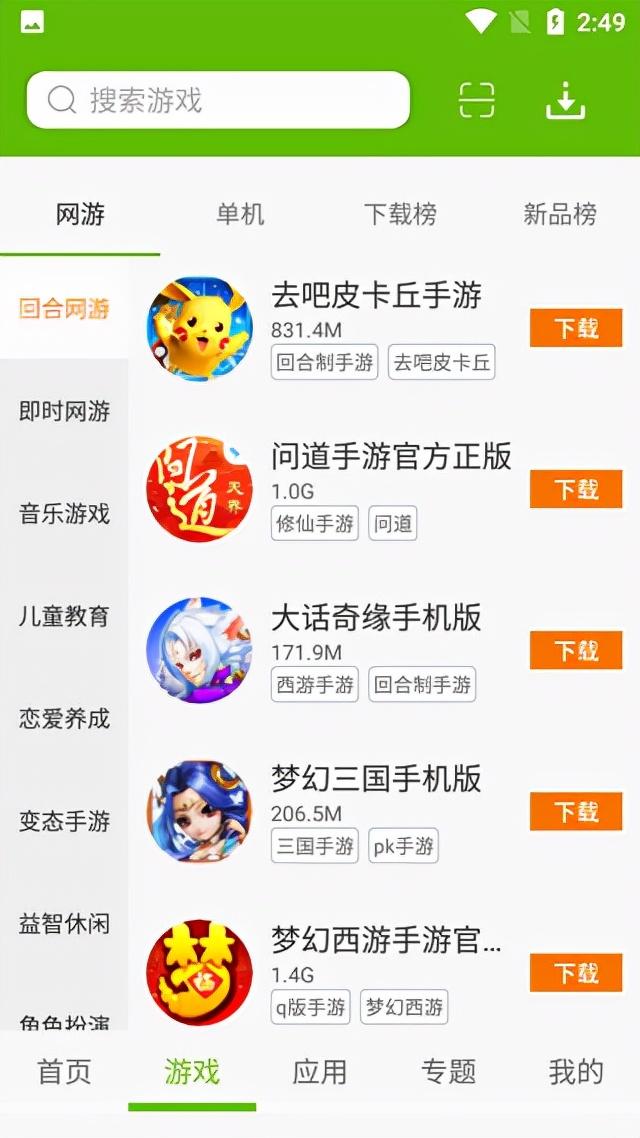Download 问道手游官方正版
Image resolution: width=640 pixels, height=1138 pixels.
tap(576, 489)
